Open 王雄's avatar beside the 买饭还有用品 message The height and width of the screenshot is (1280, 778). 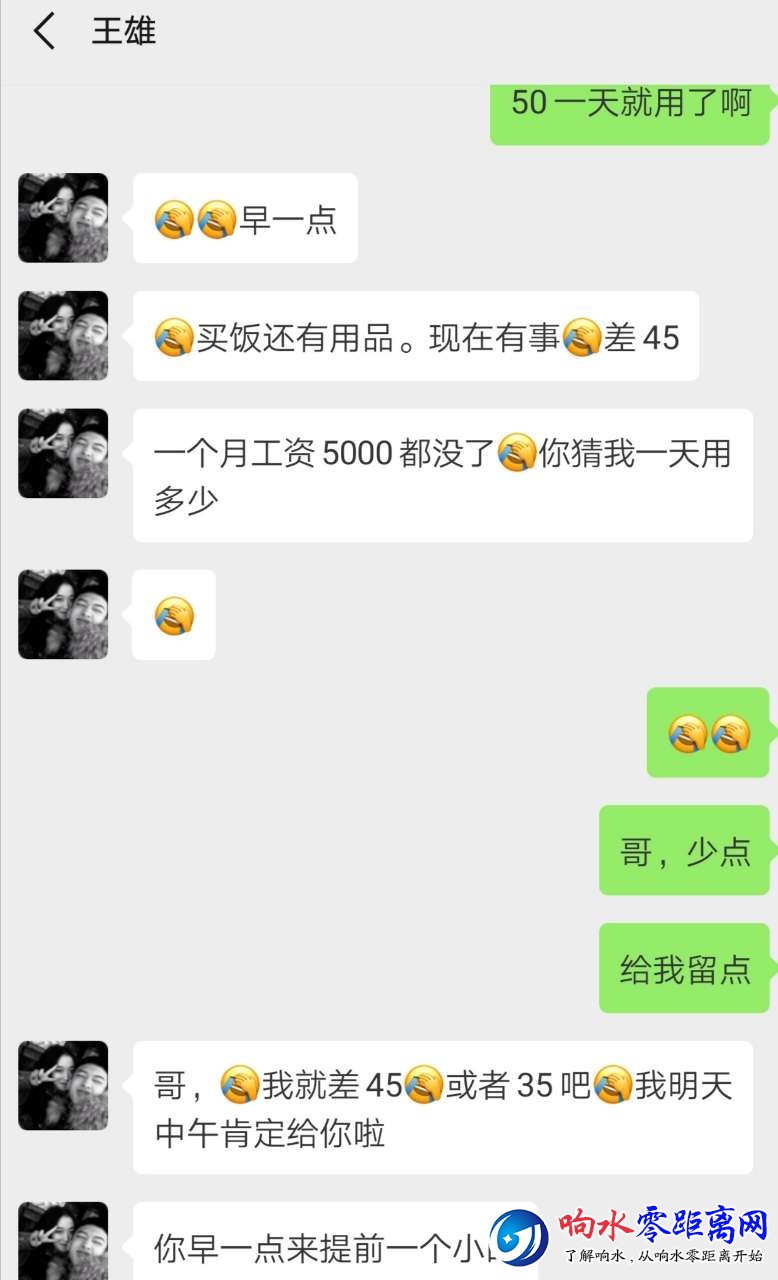(63, 336)
